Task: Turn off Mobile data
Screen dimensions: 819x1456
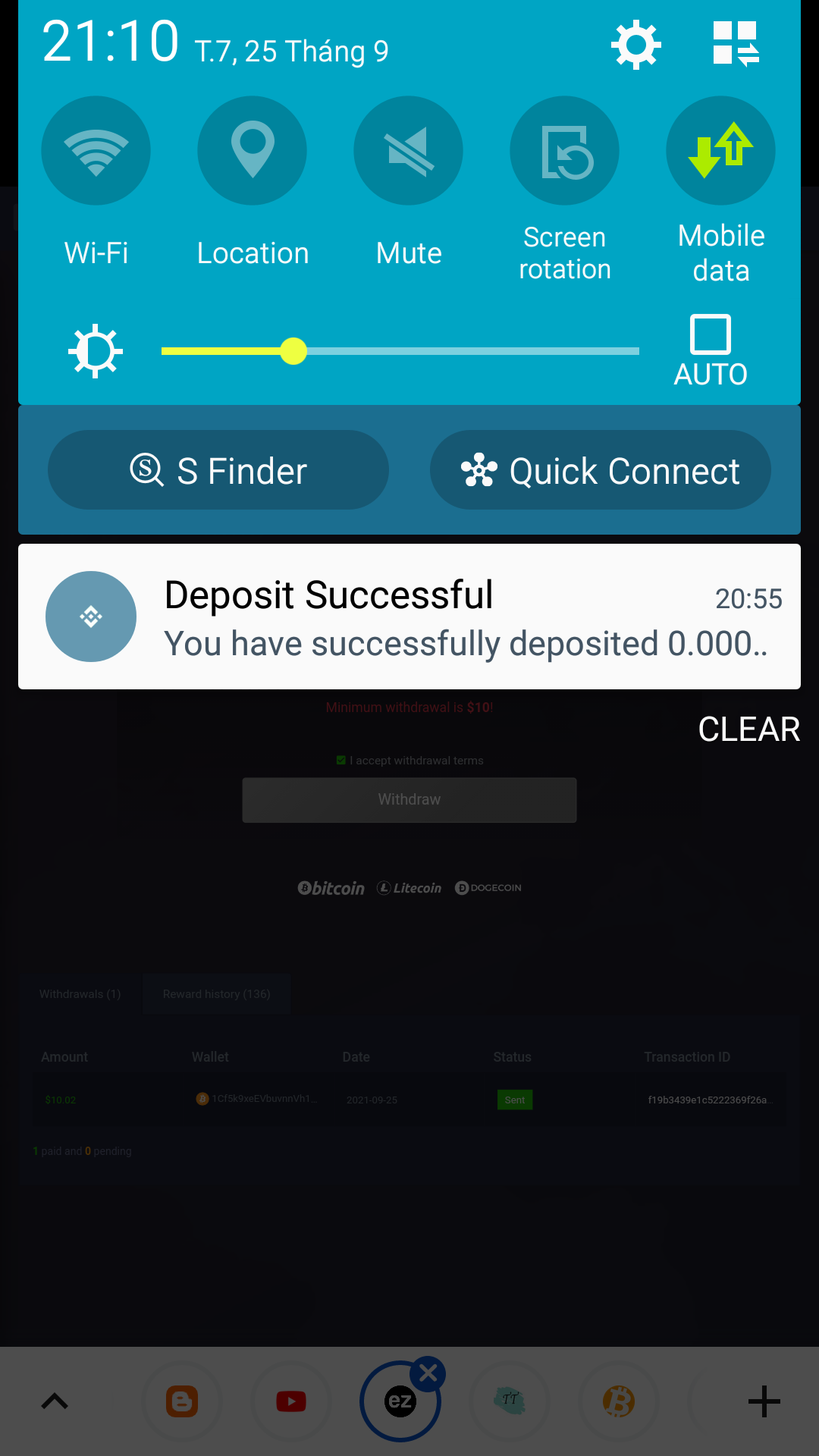Action: coord(720,151)
